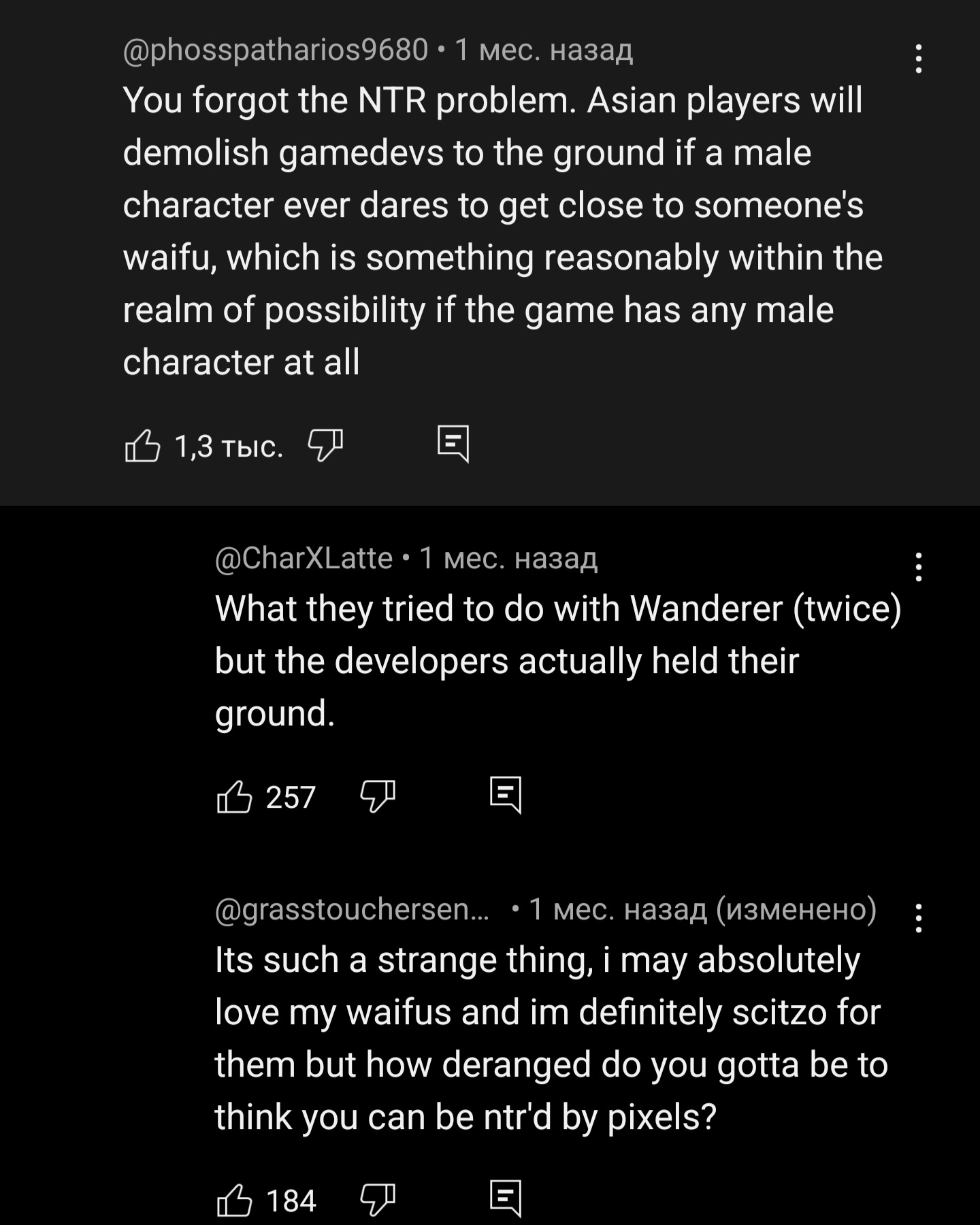
Task: Like the comment by @phosspatharios9680
Action: tap(142, 446)
